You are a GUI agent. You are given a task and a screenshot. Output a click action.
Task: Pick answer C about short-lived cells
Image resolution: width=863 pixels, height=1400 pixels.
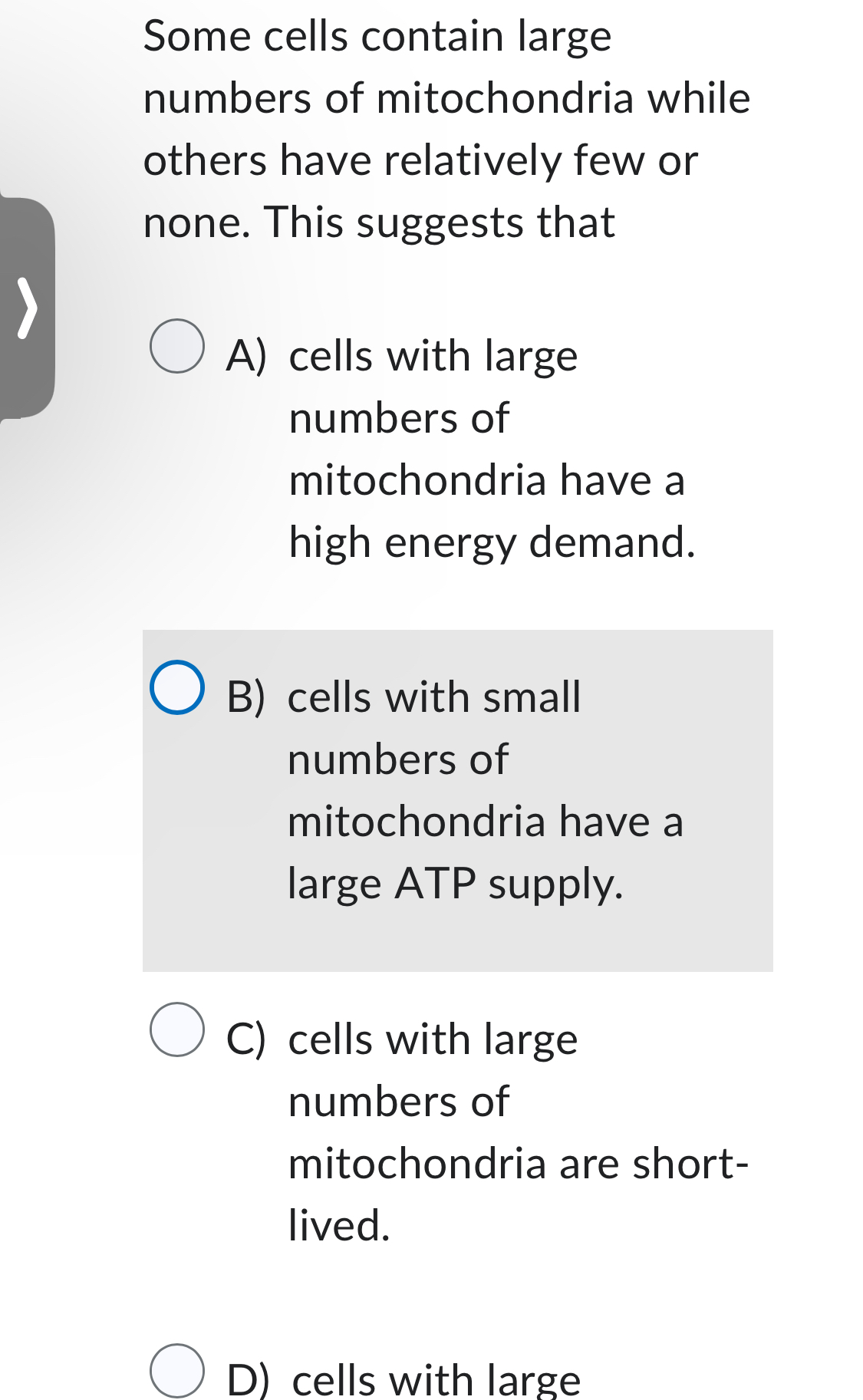177,1029
